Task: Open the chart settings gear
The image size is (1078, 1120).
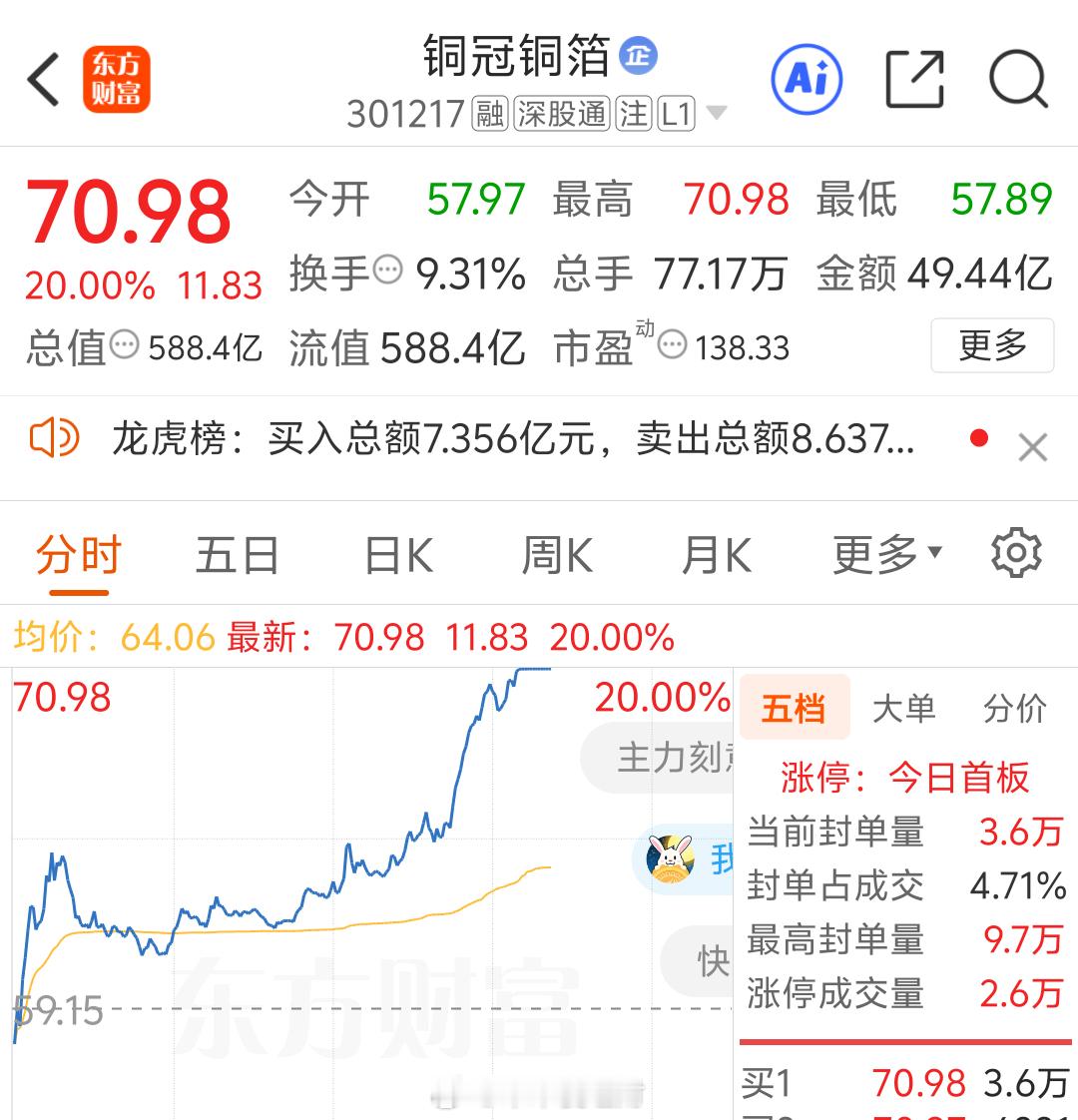Action: click(x=1015, y=553)
